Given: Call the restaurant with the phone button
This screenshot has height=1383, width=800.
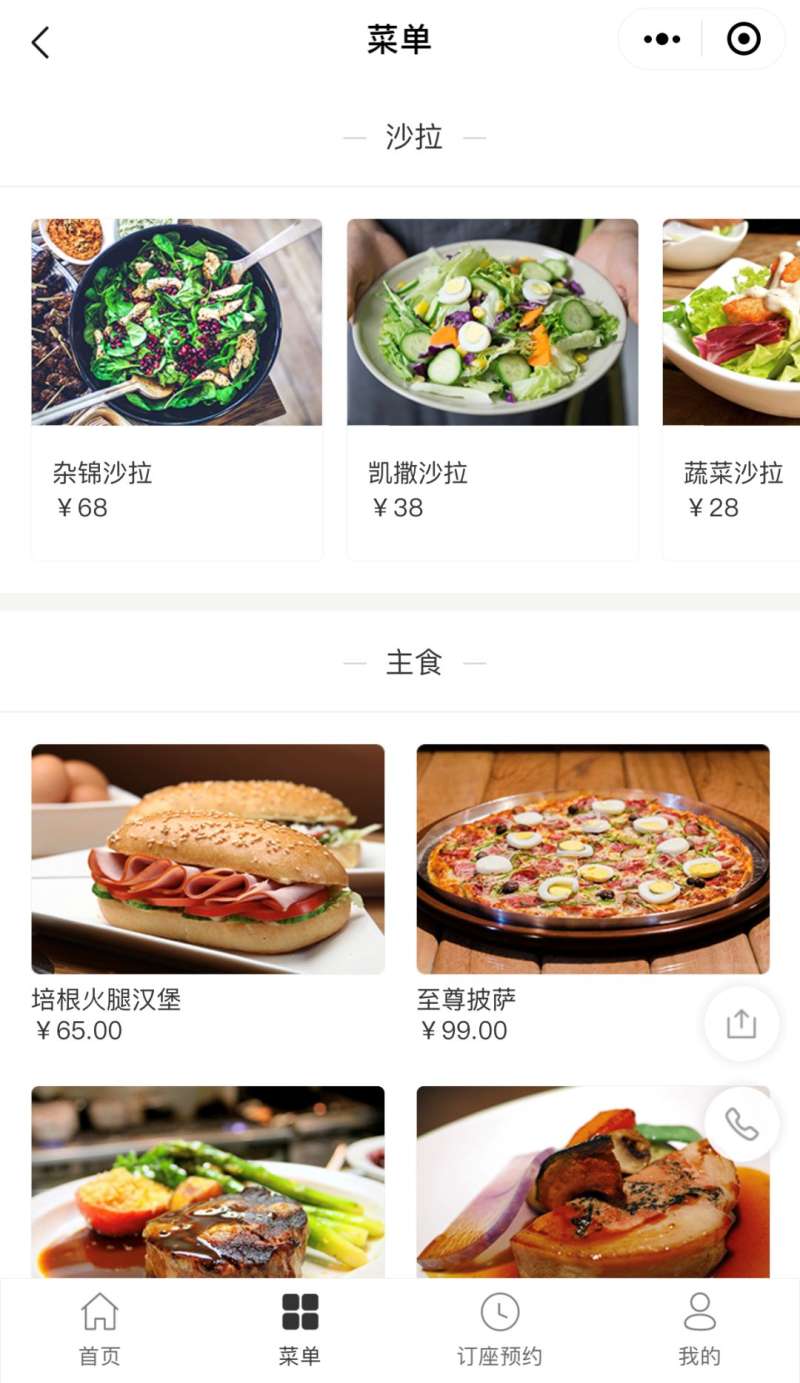Looking at the screenshot, I should pyautogui.click(x=741, y=1124).
